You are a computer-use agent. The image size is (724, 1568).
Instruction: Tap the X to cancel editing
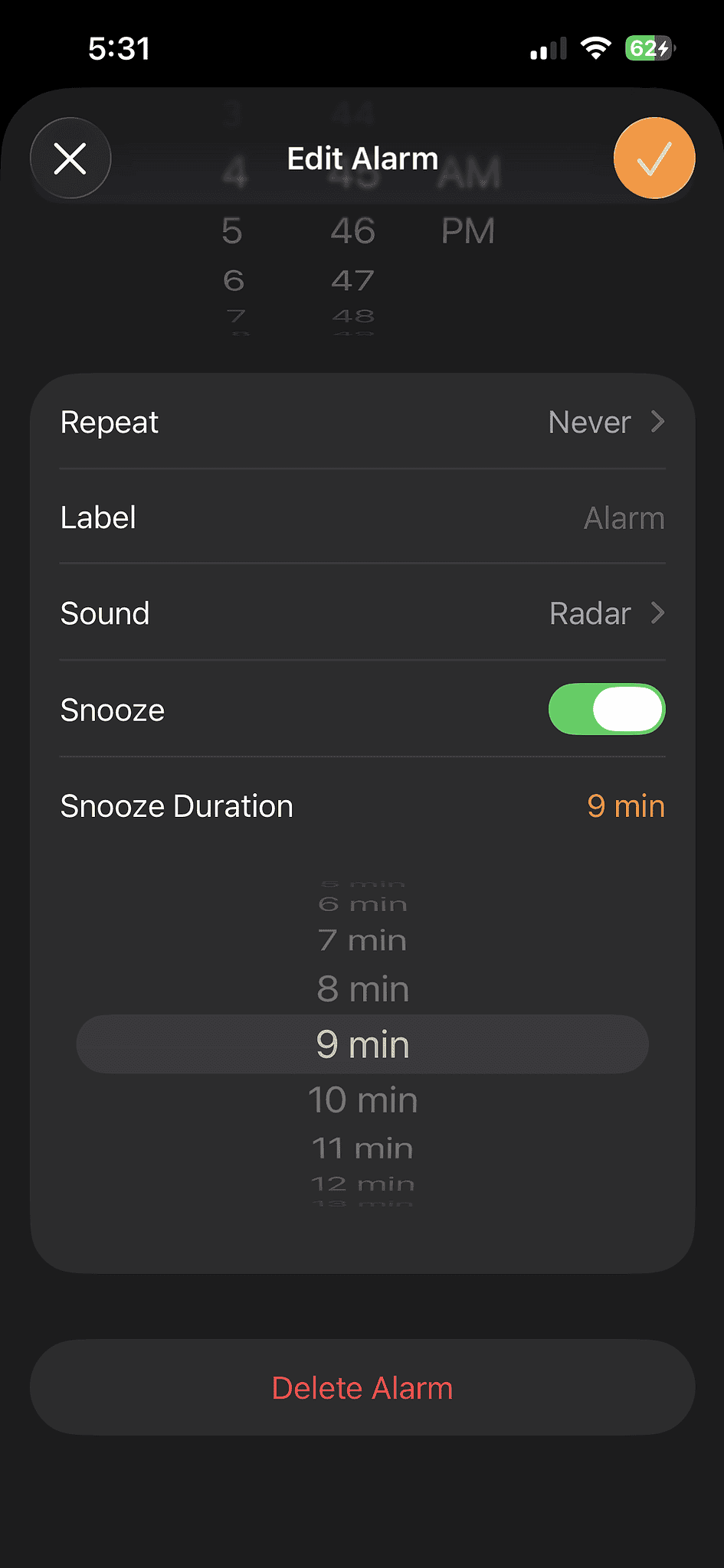(x=70, y=158)
